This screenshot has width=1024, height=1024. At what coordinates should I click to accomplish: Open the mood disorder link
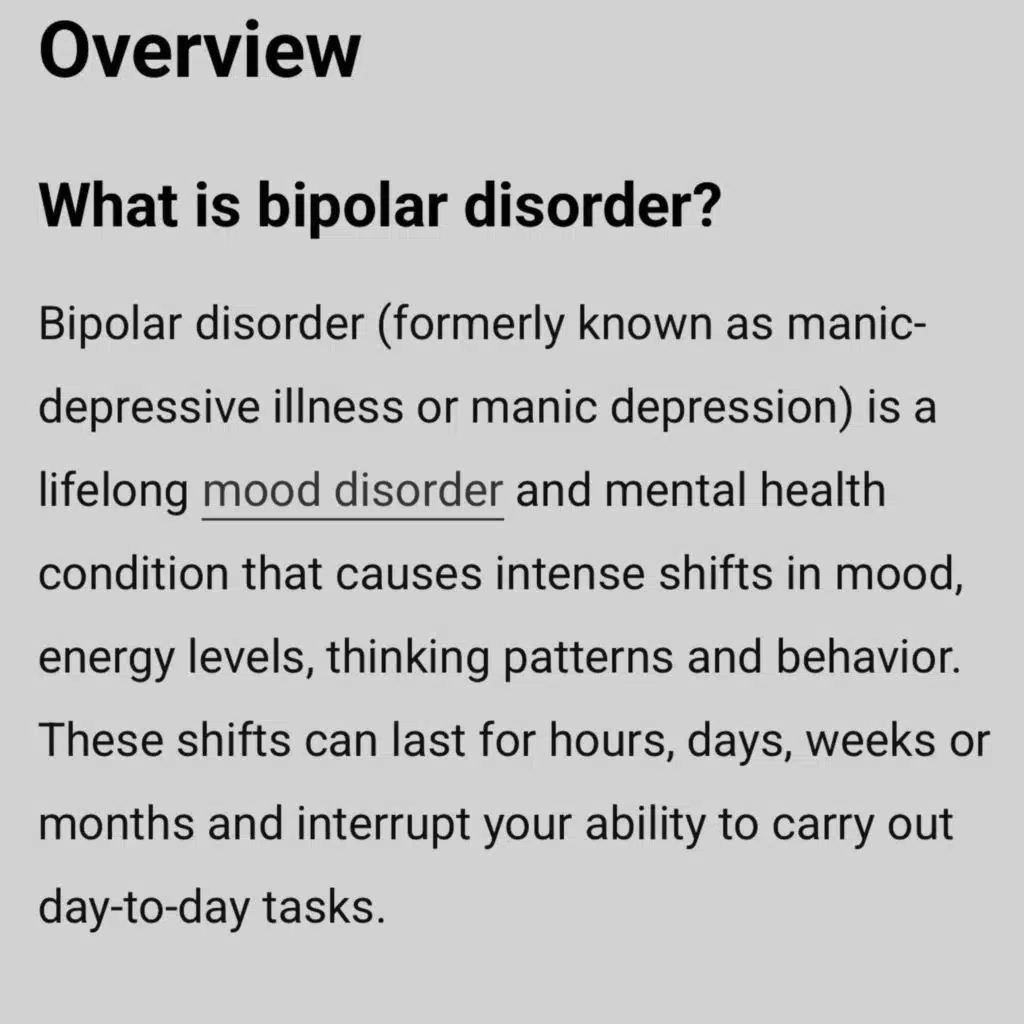tap(352, 492)
